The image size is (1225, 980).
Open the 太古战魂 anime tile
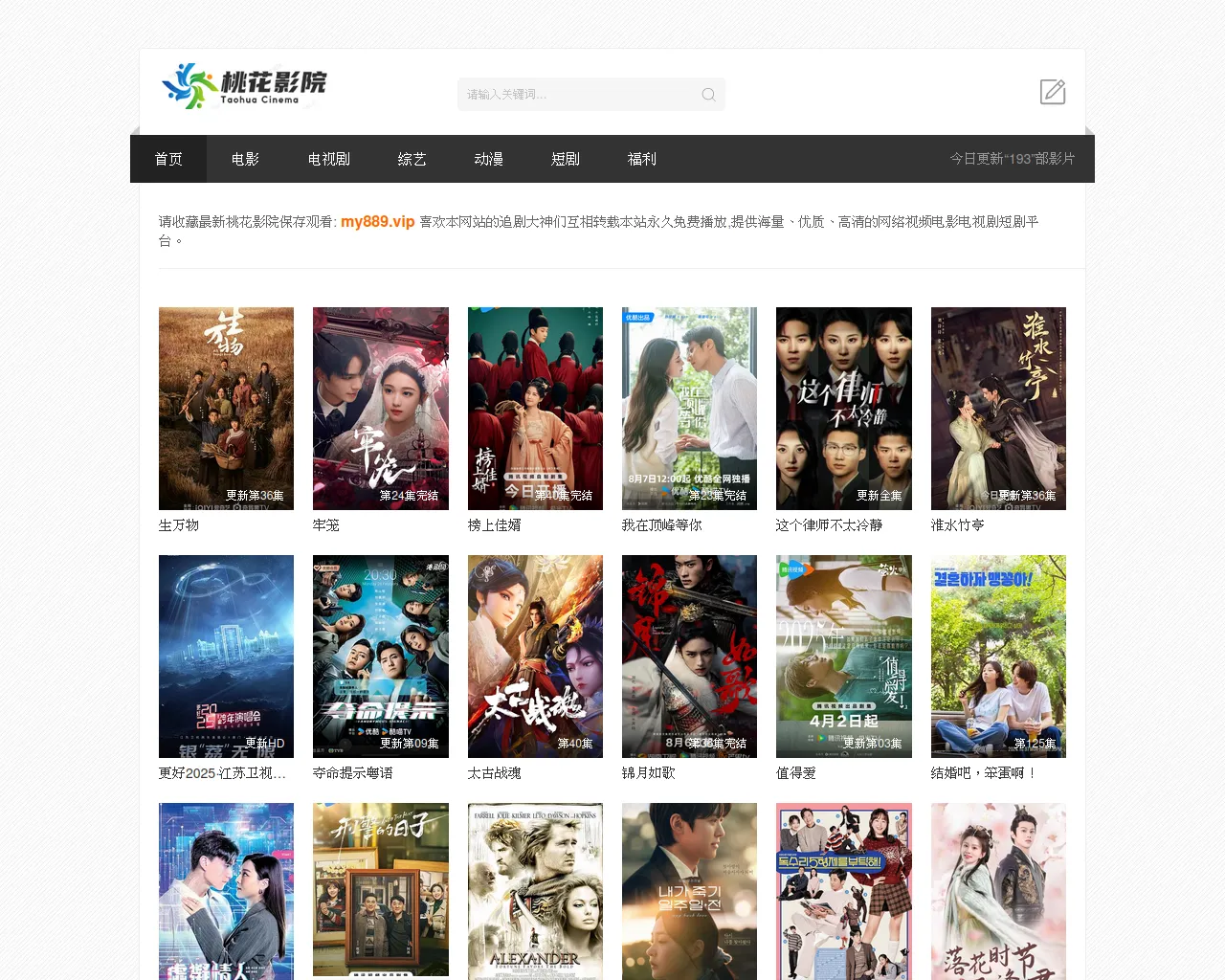535,657
